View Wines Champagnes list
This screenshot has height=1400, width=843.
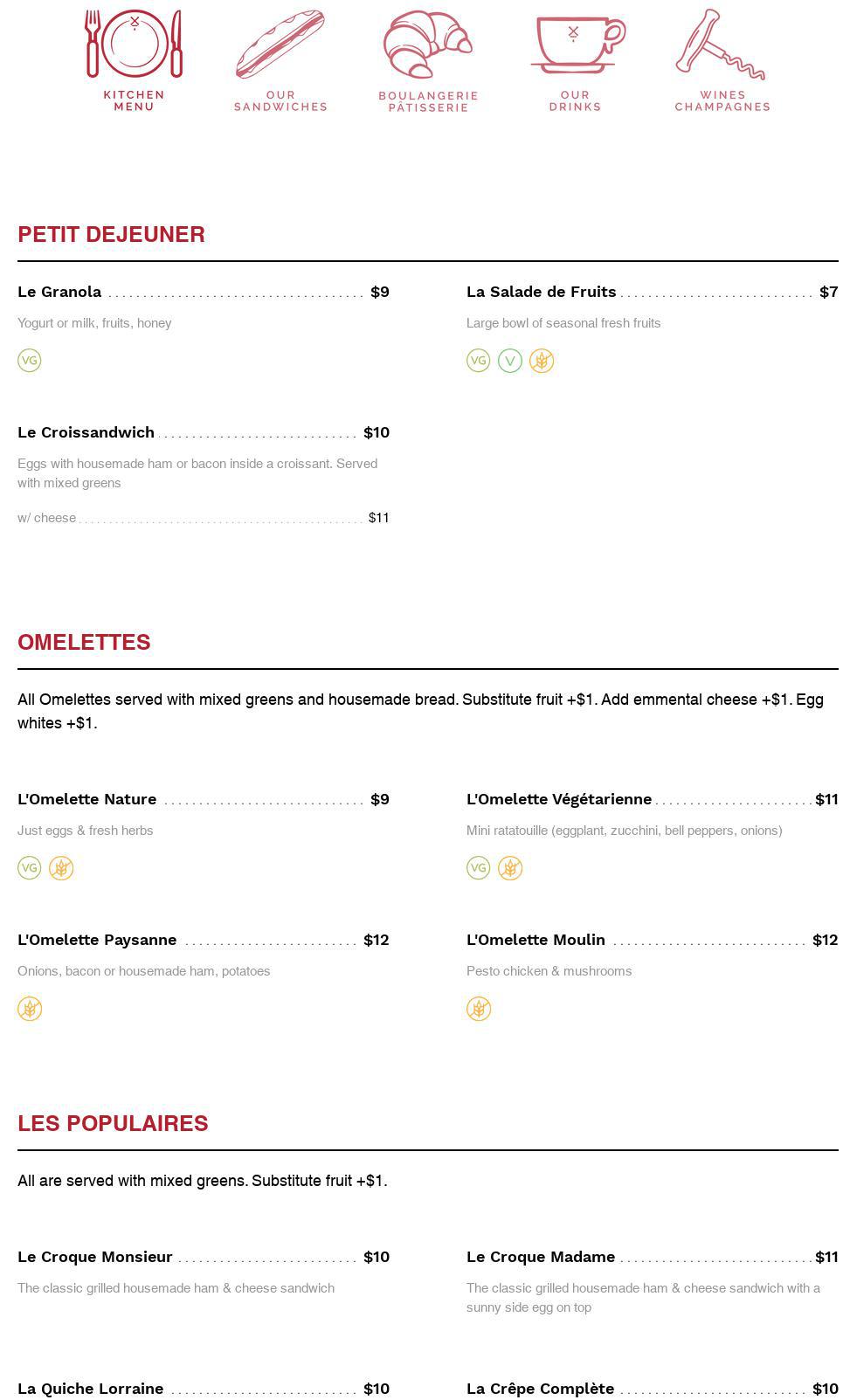coord(722,61)
